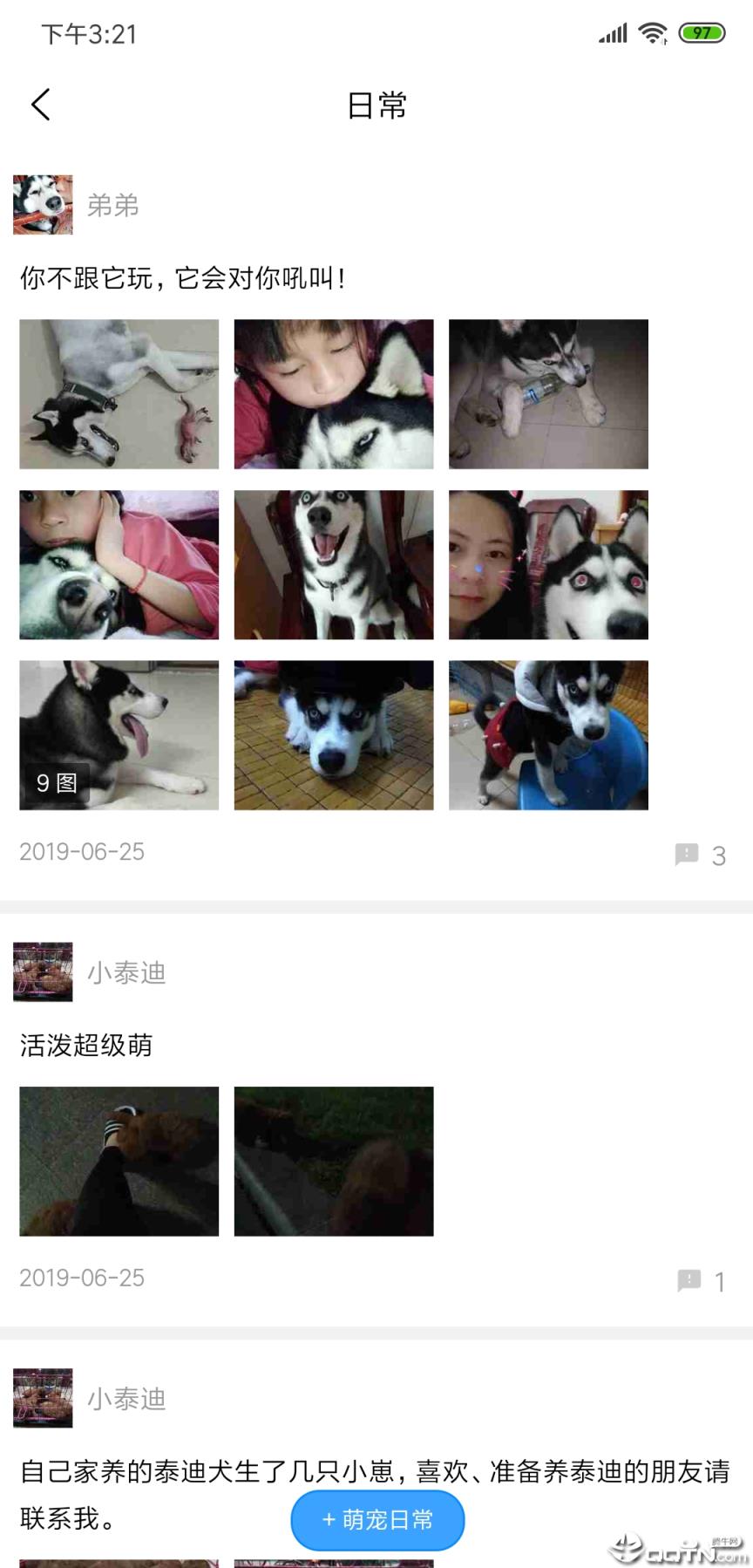Open comments on the 活泼超级萌 post
Viewport: 753px width, 1568px height.
click(702, 1280)
